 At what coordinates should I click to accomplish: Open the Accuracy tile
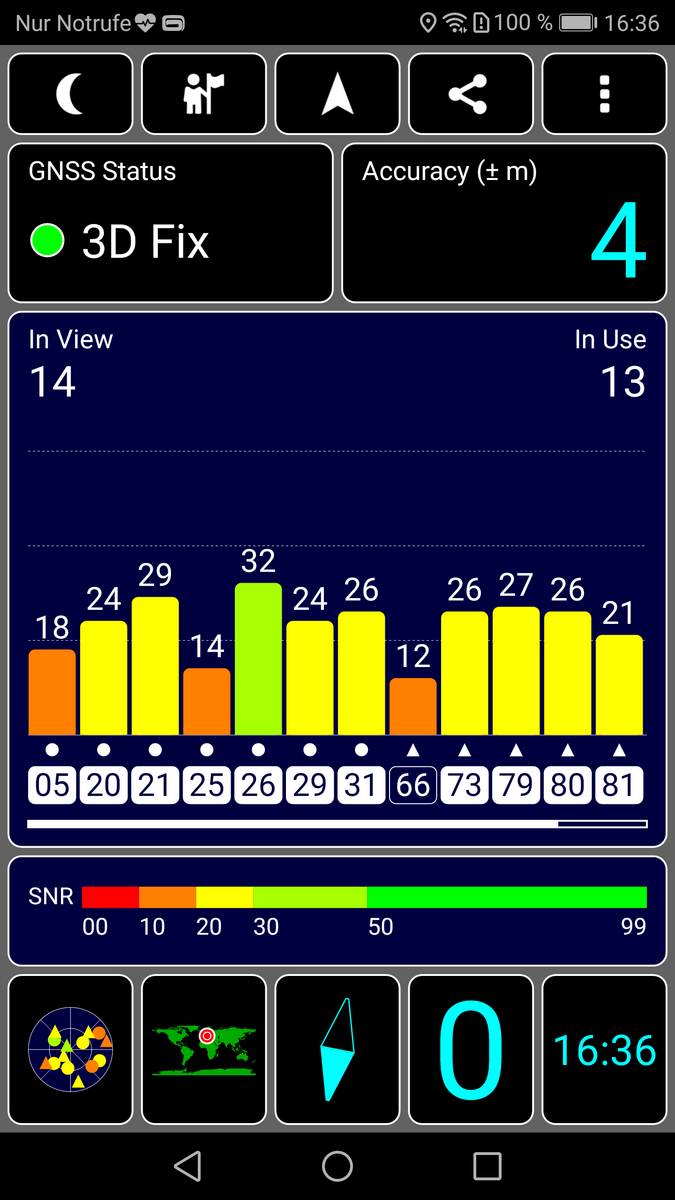tap(504, 223)
